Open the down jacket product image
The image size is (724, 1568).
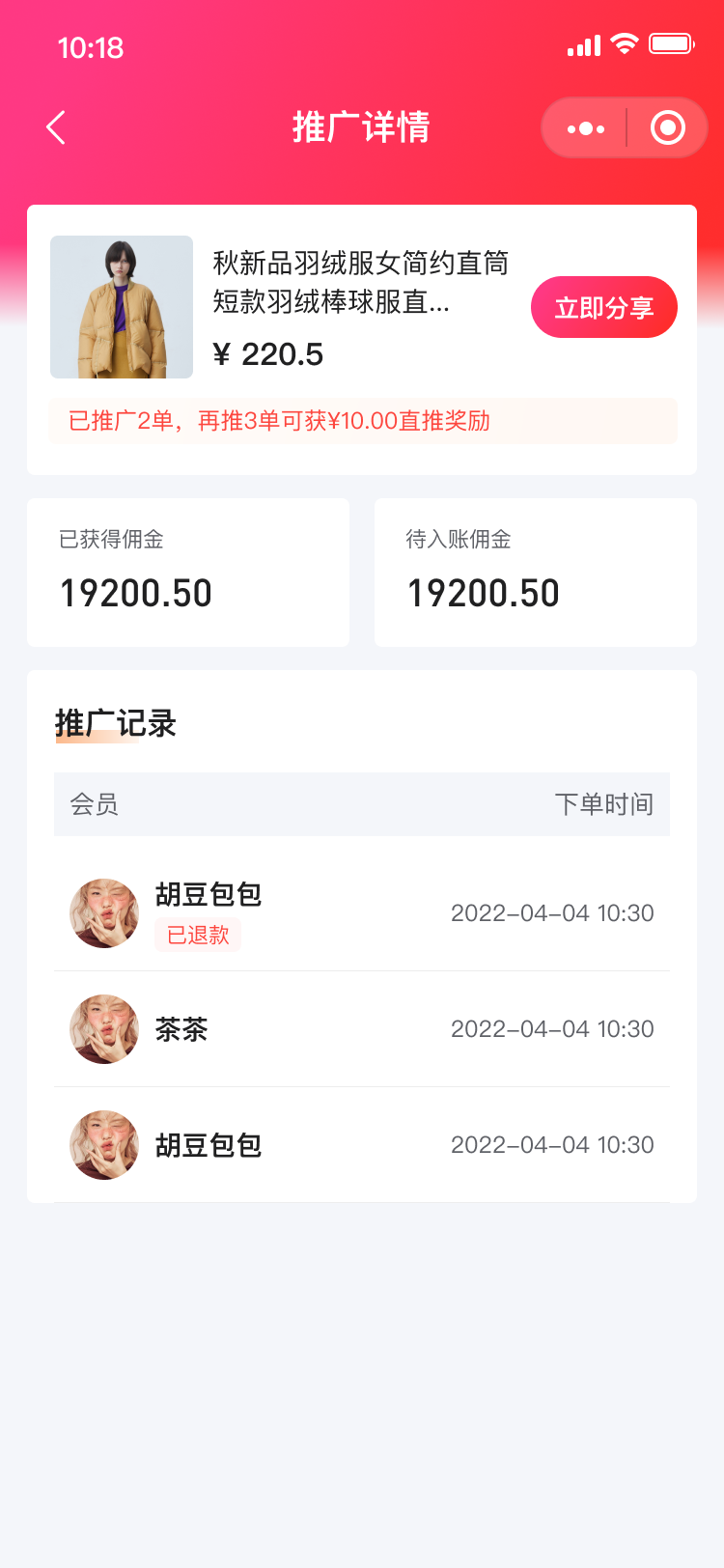[122, 307]
